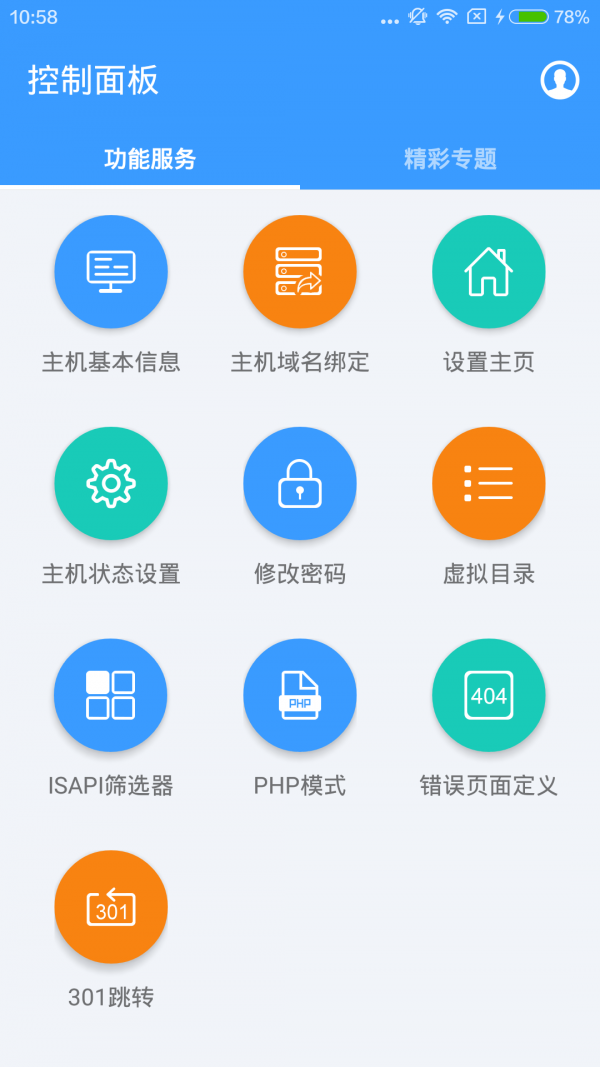
Task: Select the 功能服务 tab
Action: coord(150,159)
